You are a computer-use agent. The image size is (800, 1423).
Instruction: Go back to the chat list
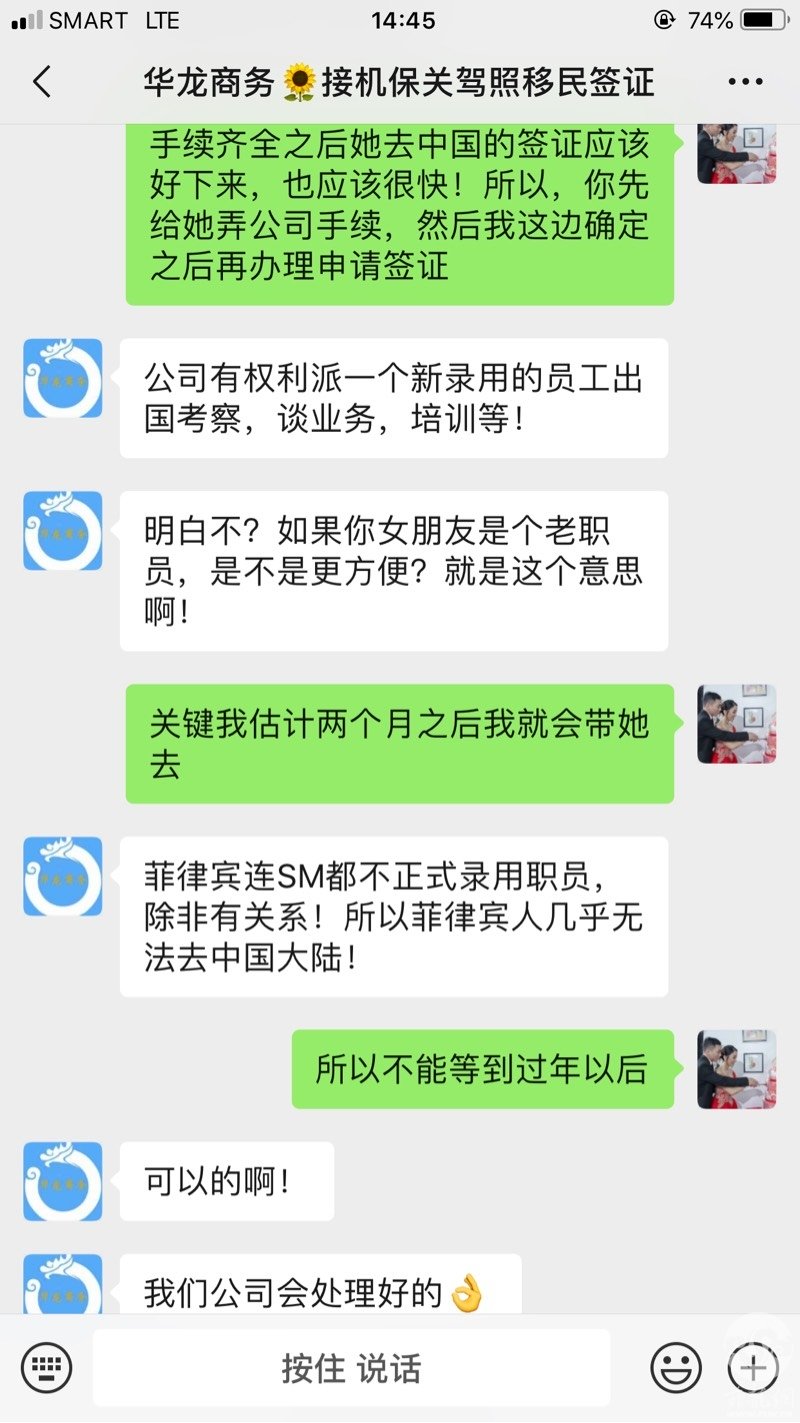42,81
